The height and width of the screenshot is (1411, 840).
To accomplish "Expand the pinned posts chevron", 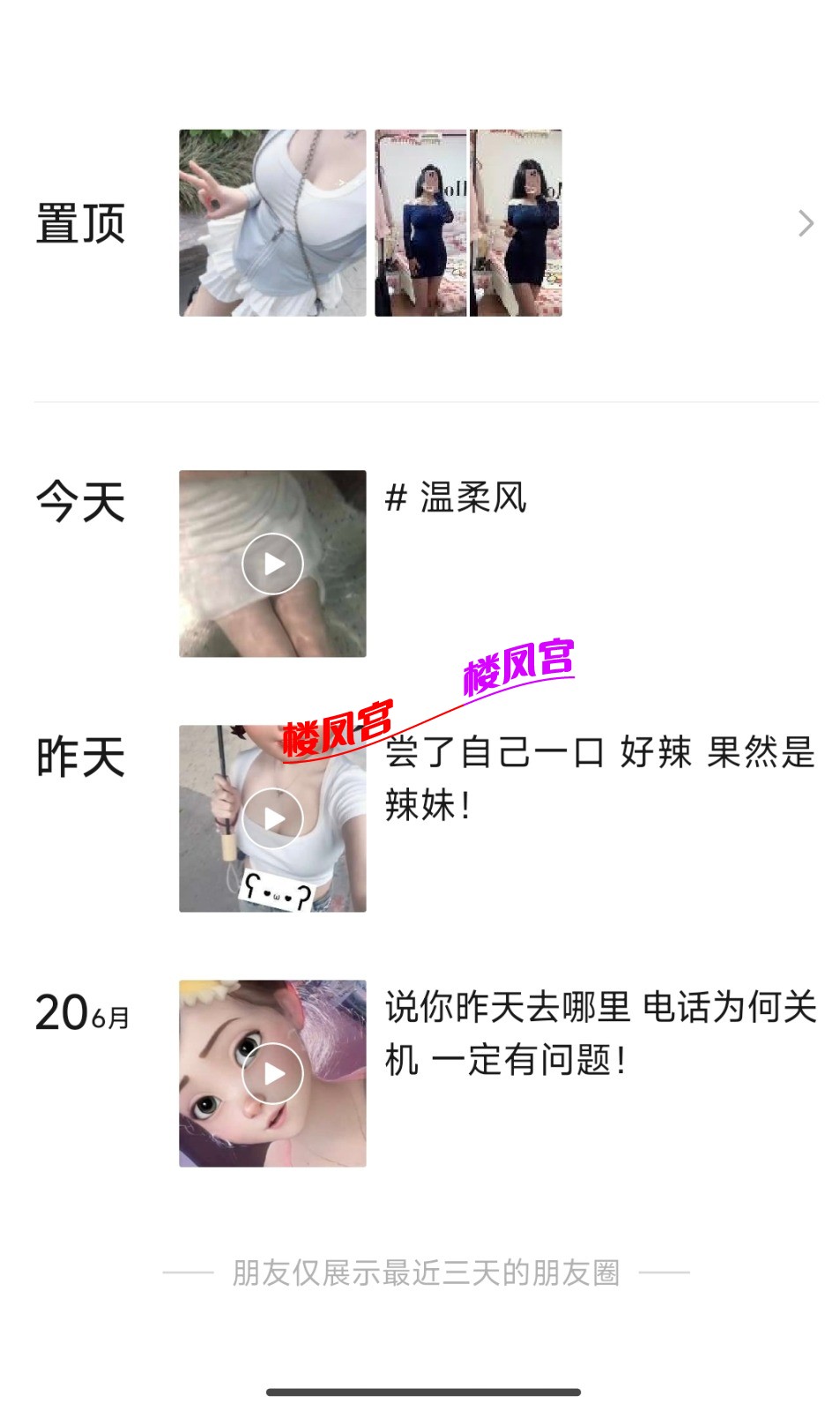I will tap(805, 223).
